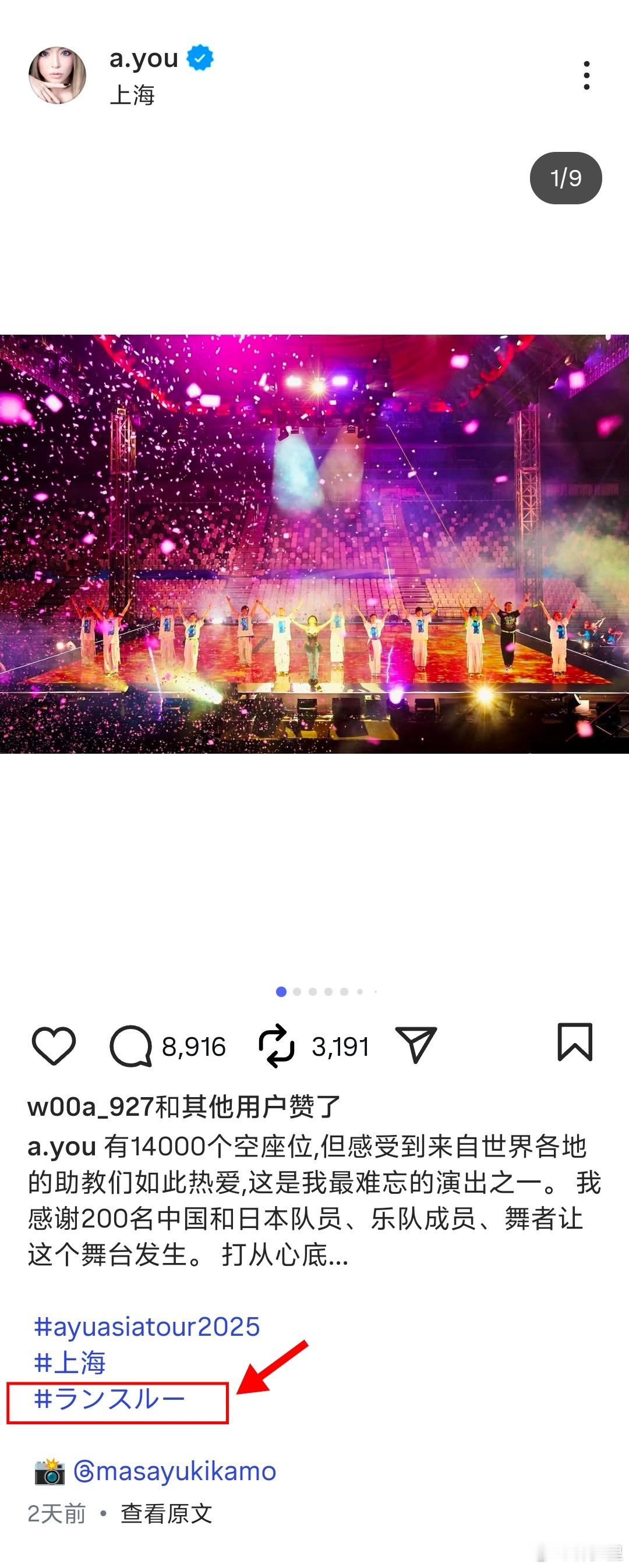View users who liked, including w00a_927

pyautogui.click(x=183, y=1106)
